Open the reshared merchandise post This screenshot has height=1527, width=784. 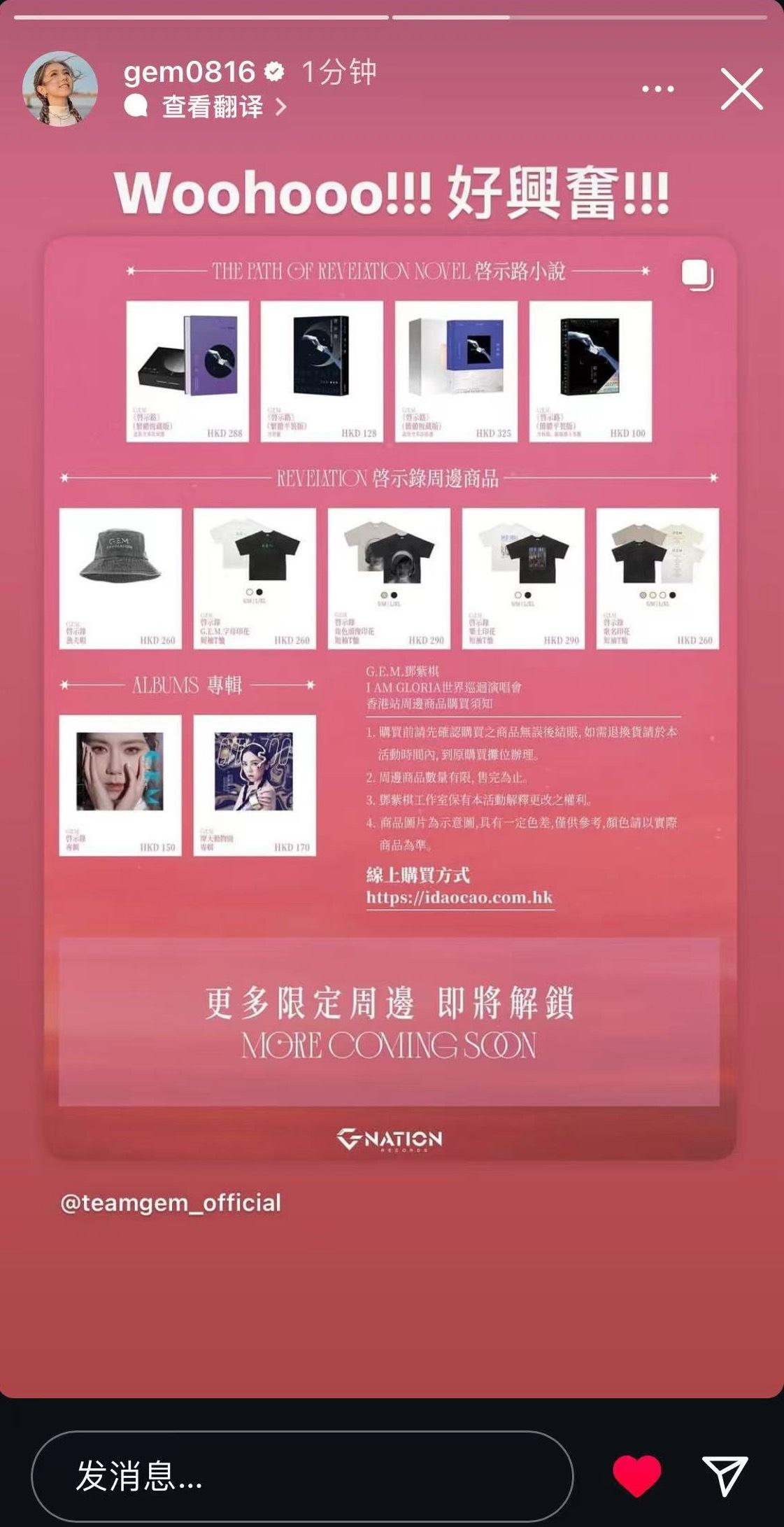point(390,697)
